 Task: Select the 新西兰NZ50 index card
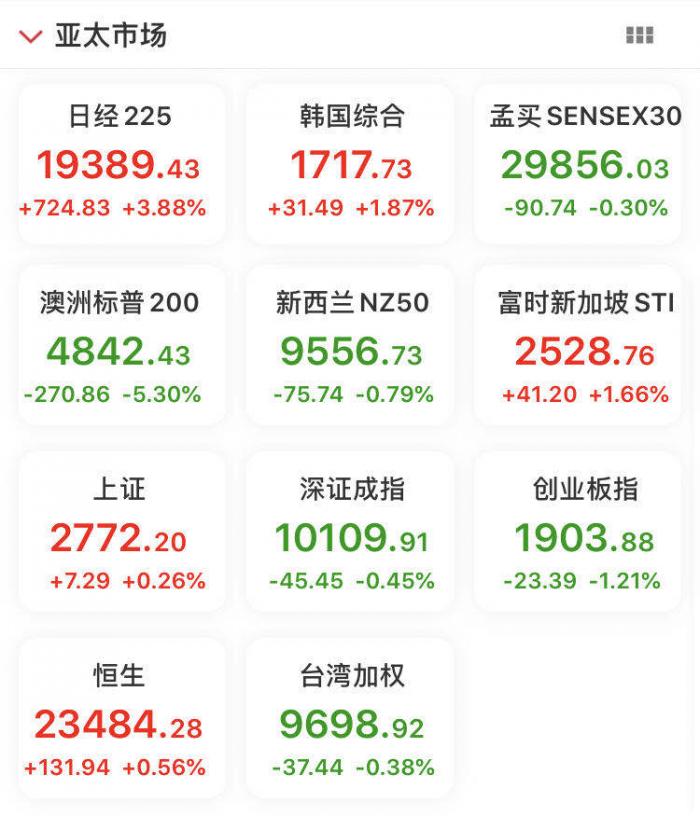pyautogui.click(x=350, y=350)
